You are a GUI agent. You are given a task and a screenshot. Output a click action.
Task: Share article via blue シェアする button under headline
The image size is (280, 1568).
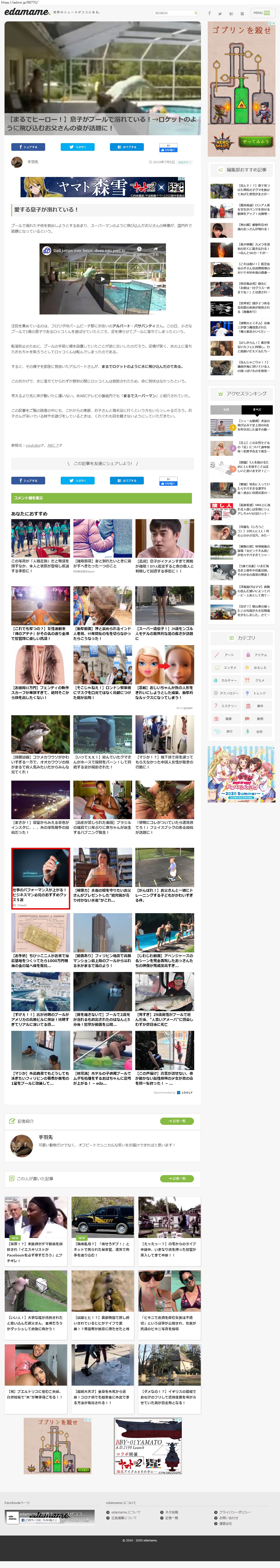tap(28, 147)
